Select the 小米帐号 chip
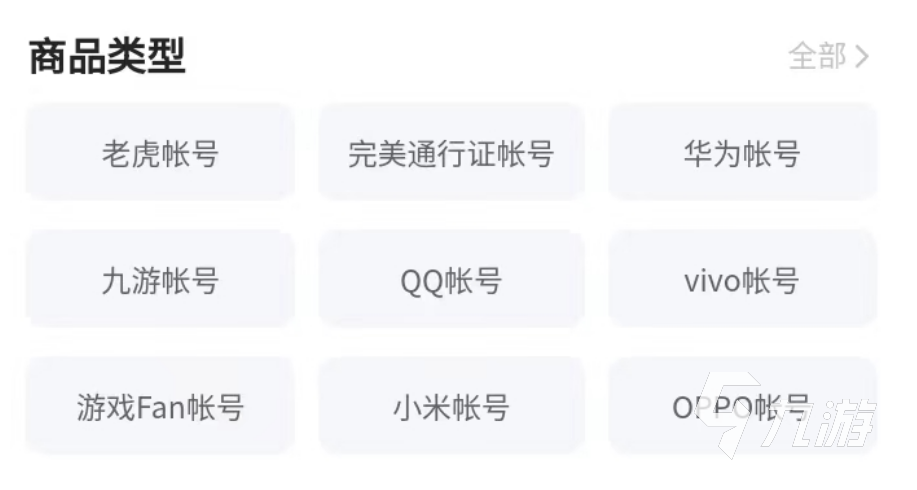 [x=451, y=406]
